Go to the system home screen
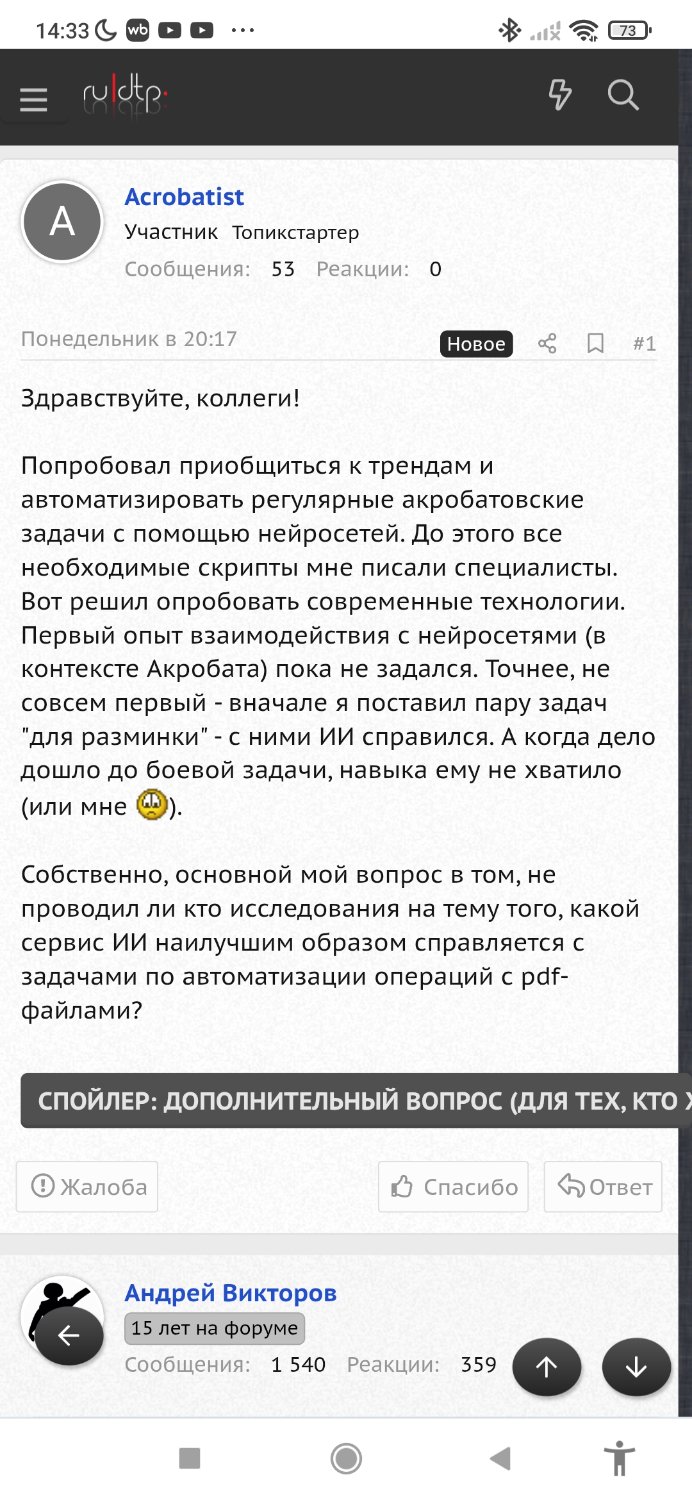Screen dimensions: 692x1500 346,1459
